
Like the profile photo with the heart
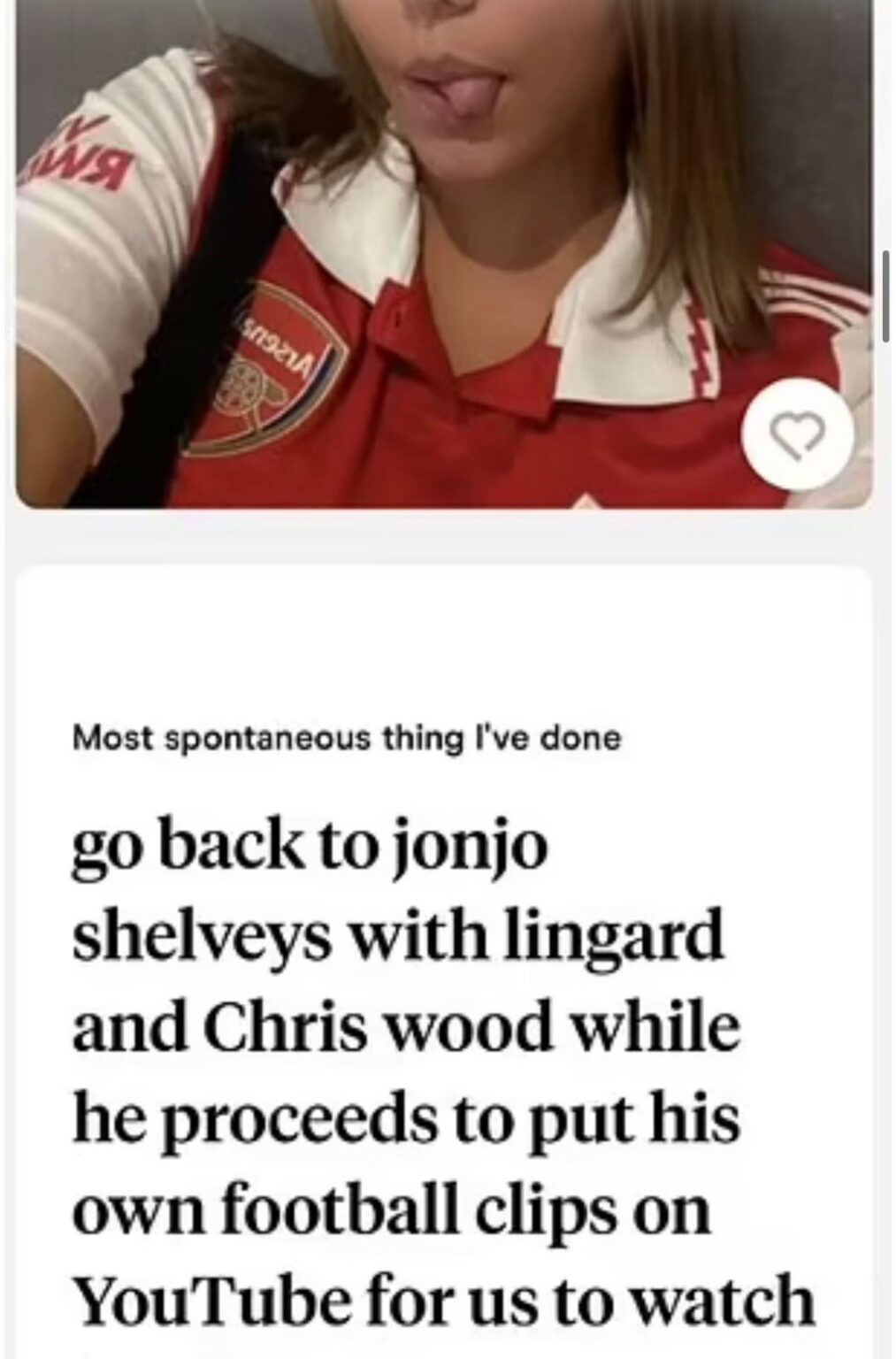[x=799, y=434]
